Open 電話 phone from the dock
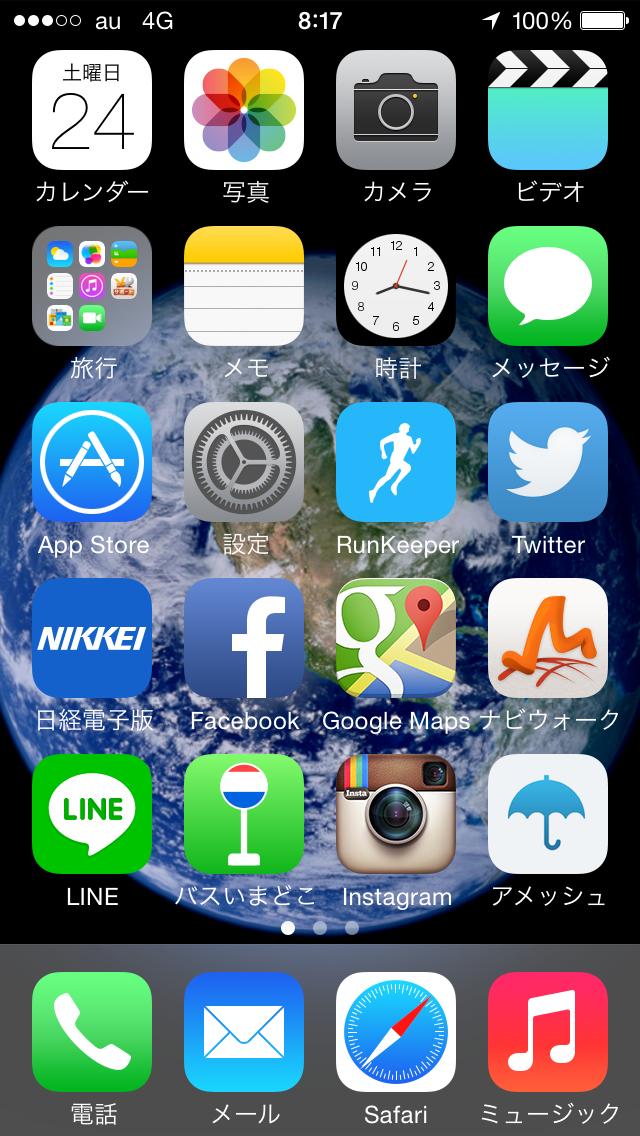Image resolution: width=640 pixels, height=1136 pixels. (x=92, y=1032)
